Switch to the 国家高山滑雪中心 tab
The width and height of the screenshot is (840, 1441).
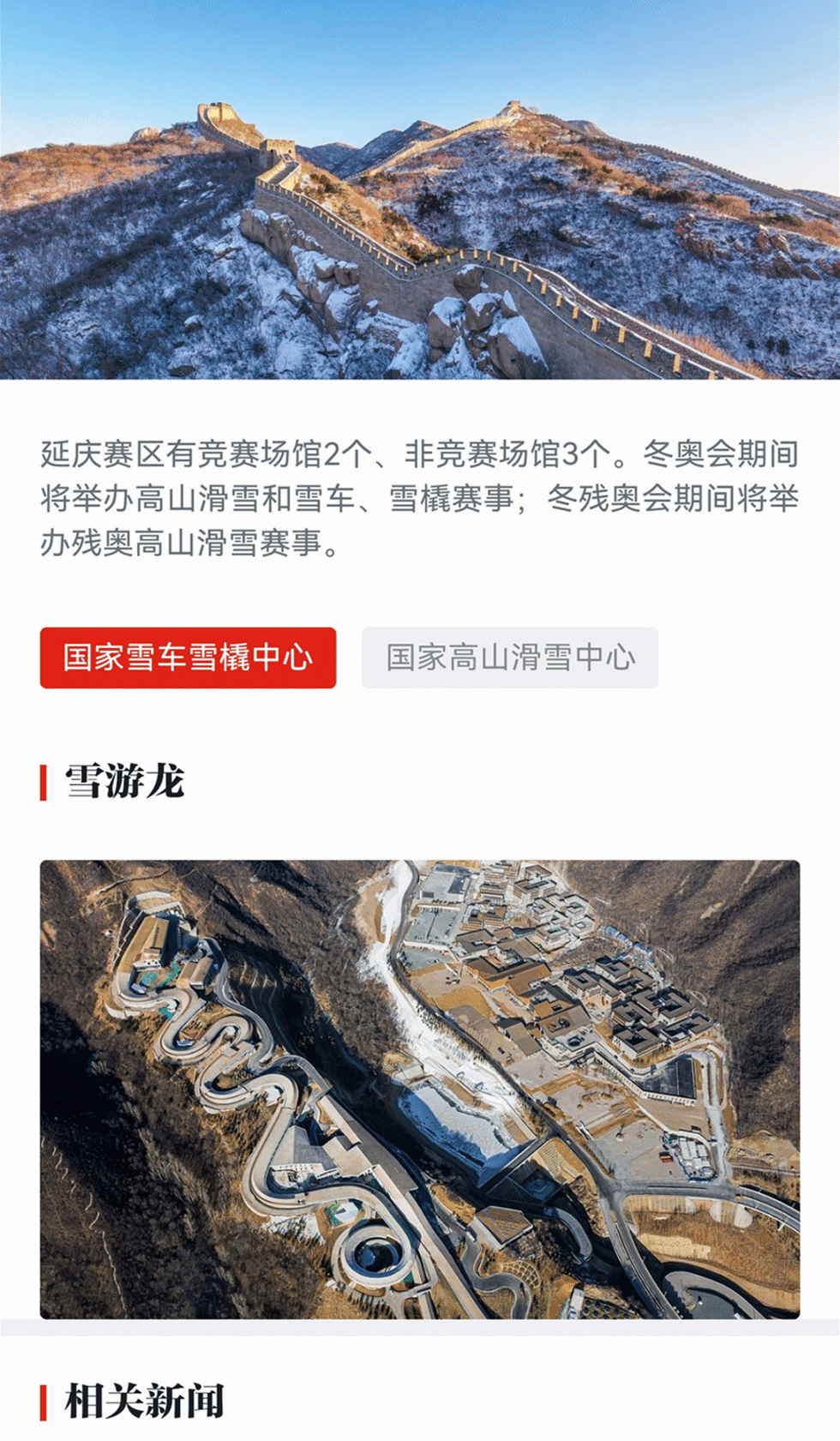tap(509, 657)
